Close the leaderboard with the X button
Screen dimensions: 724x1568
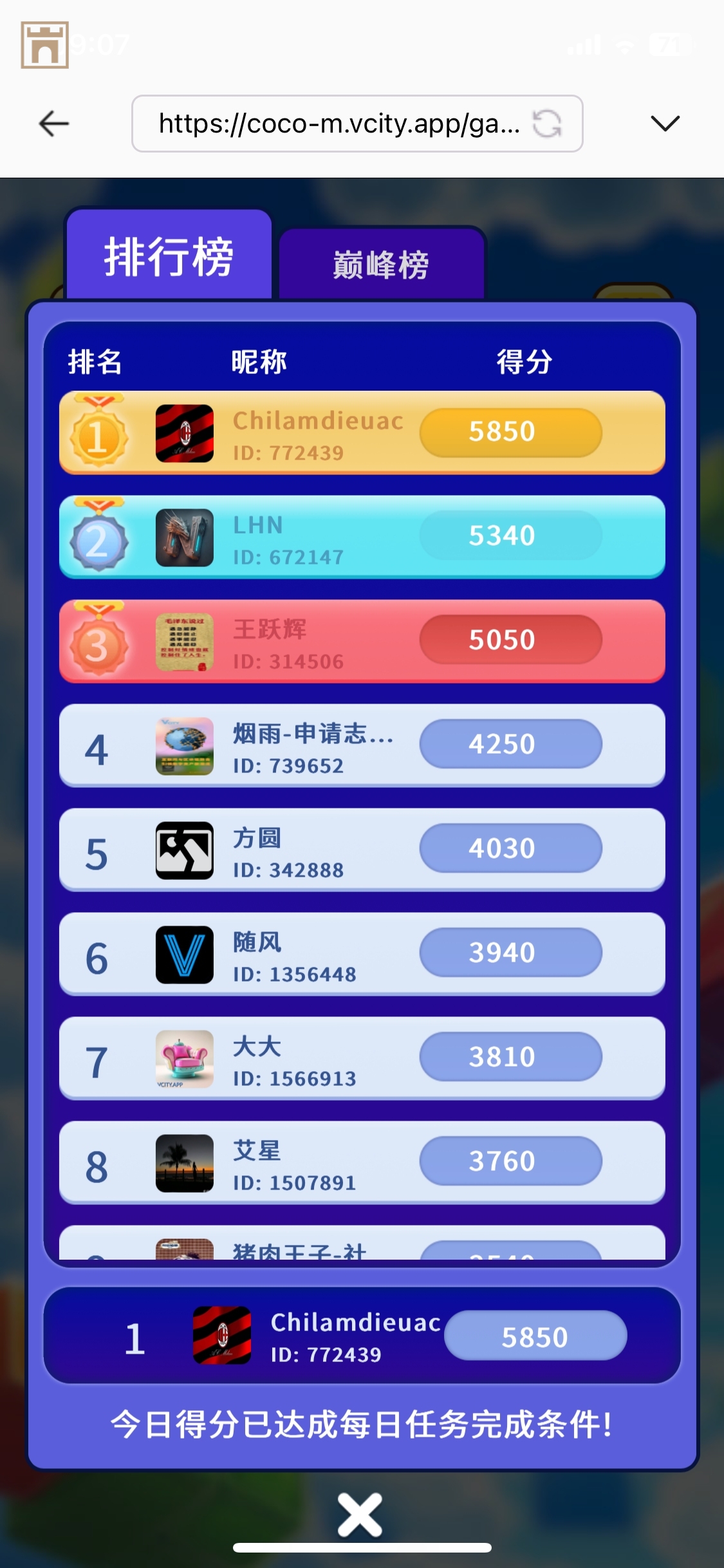point(360,1514)
